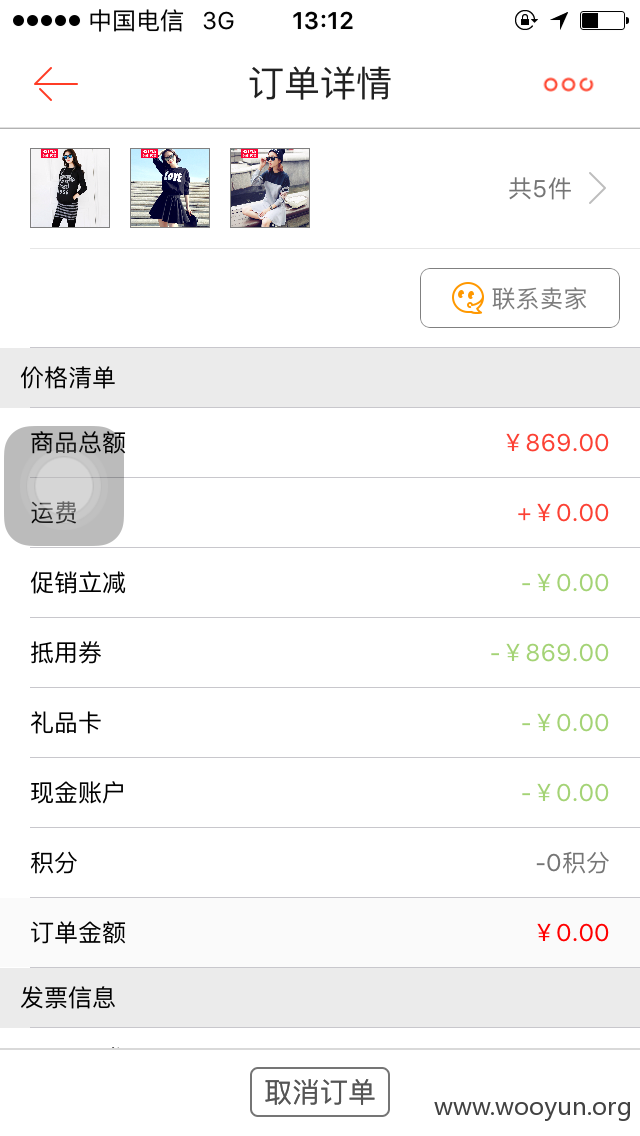Open the 共5件 item list

point(557,188)
